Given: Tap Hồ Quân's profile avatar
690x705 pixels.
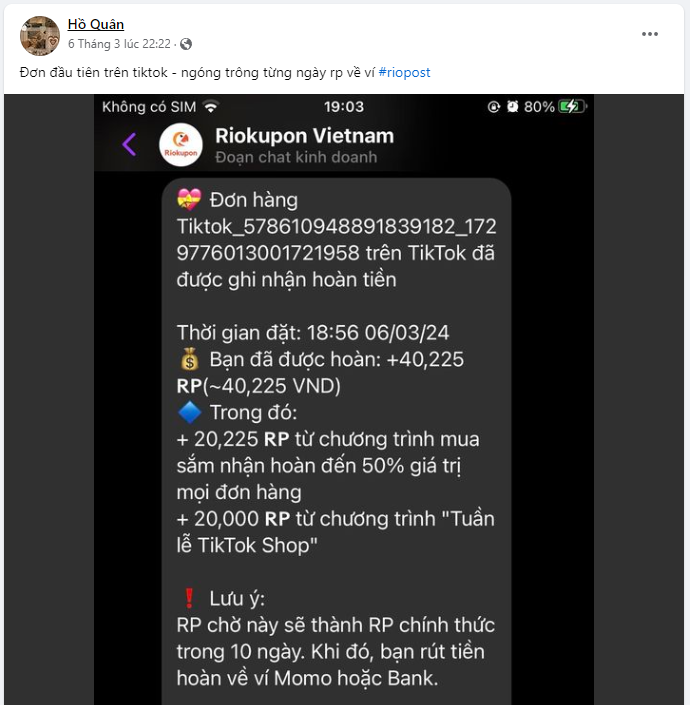Looking at the screenshot, I should pos(40,35).
